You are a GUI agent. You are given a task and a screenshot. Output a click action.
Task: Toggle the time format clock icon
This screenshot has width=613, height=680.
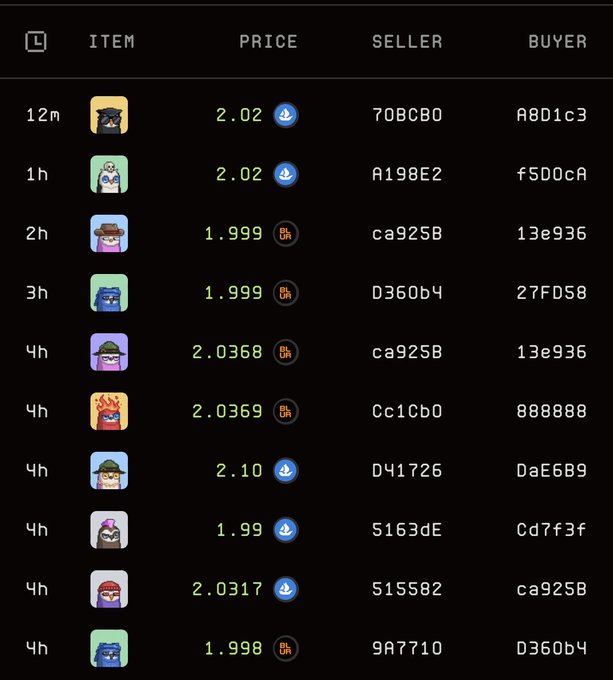[35, 41]
